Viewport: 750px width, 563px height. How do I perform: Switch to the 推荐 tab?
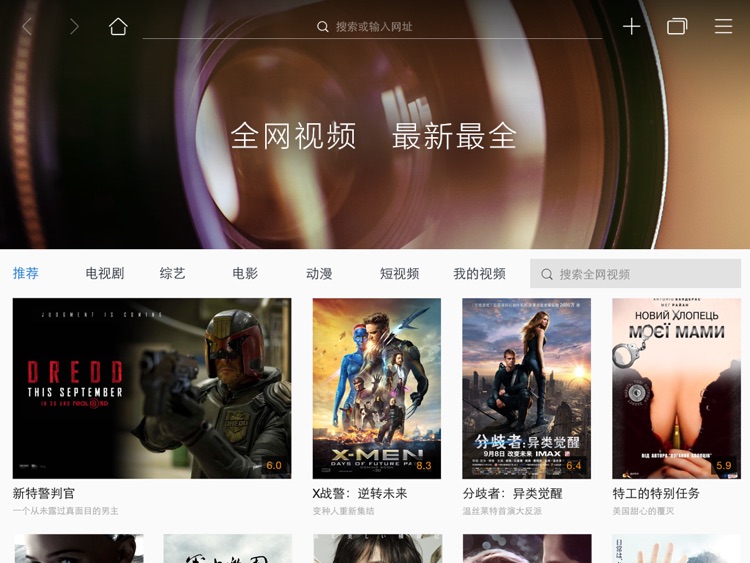tap(26, 273)
